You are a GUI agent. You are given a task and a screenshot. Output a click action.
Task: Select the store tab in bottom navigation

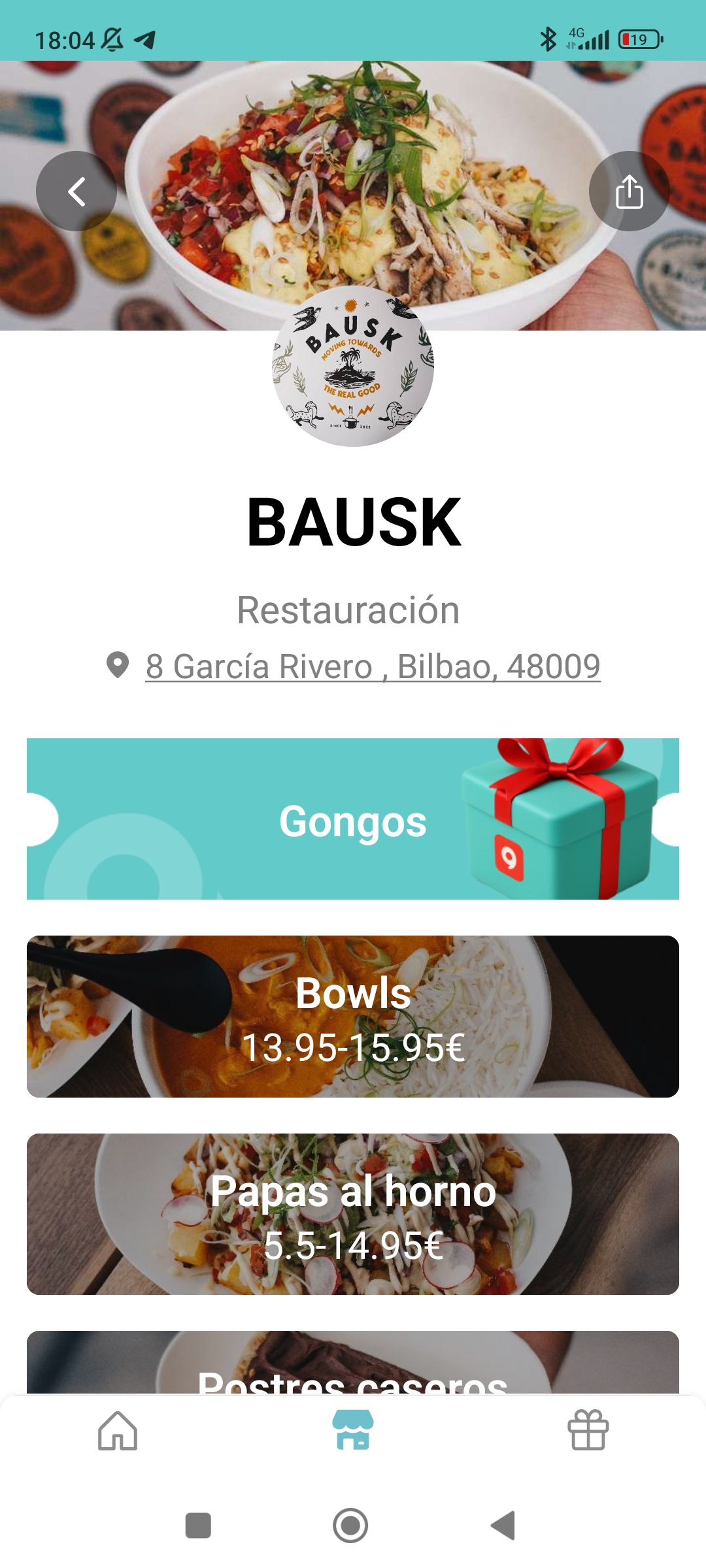(x=353, y=1431)
